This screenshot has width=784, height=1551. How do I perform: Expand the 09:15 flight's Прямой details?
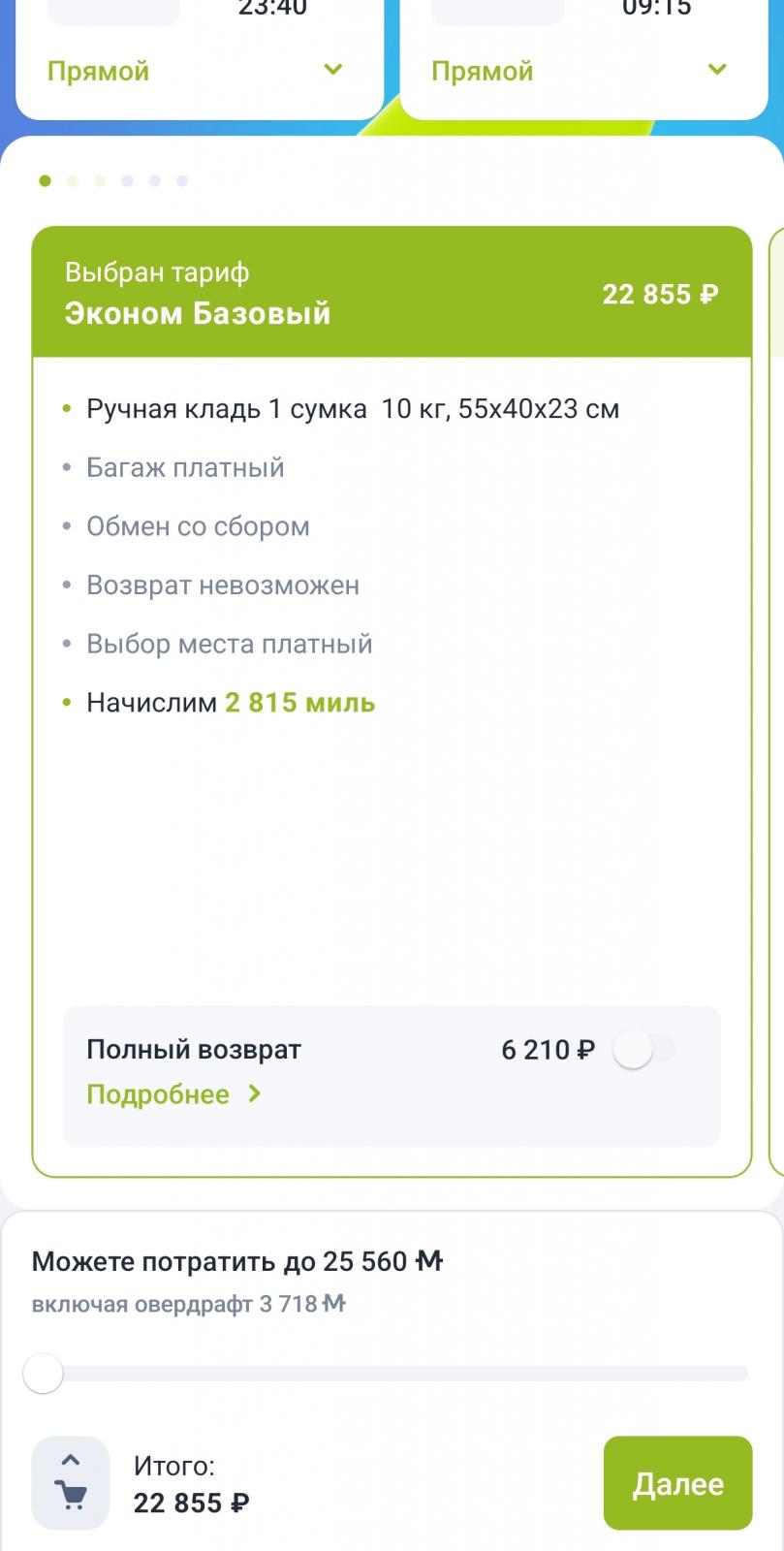click(717, 70)
